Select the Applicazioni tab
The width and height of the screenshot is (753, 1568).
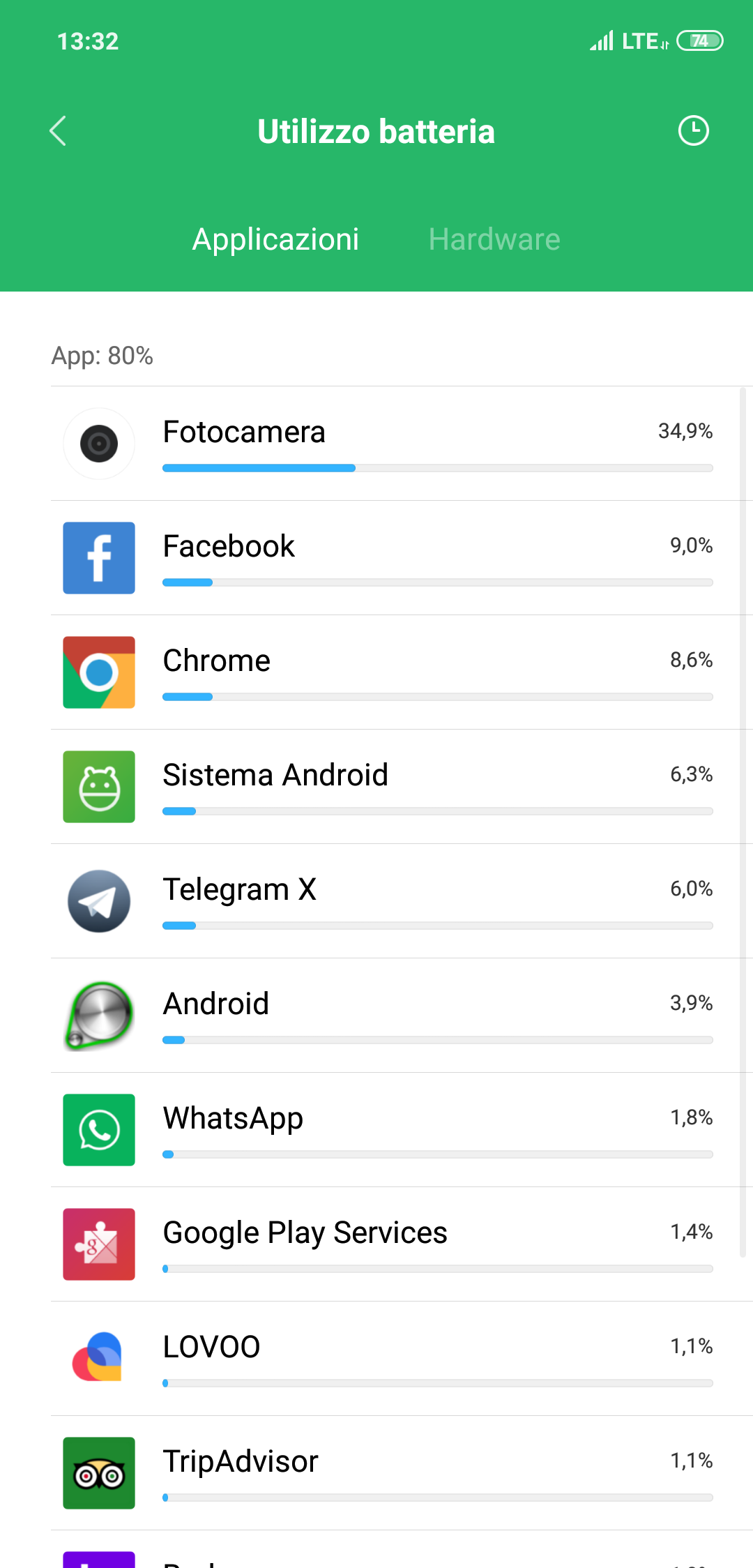(x=275, y=239)
